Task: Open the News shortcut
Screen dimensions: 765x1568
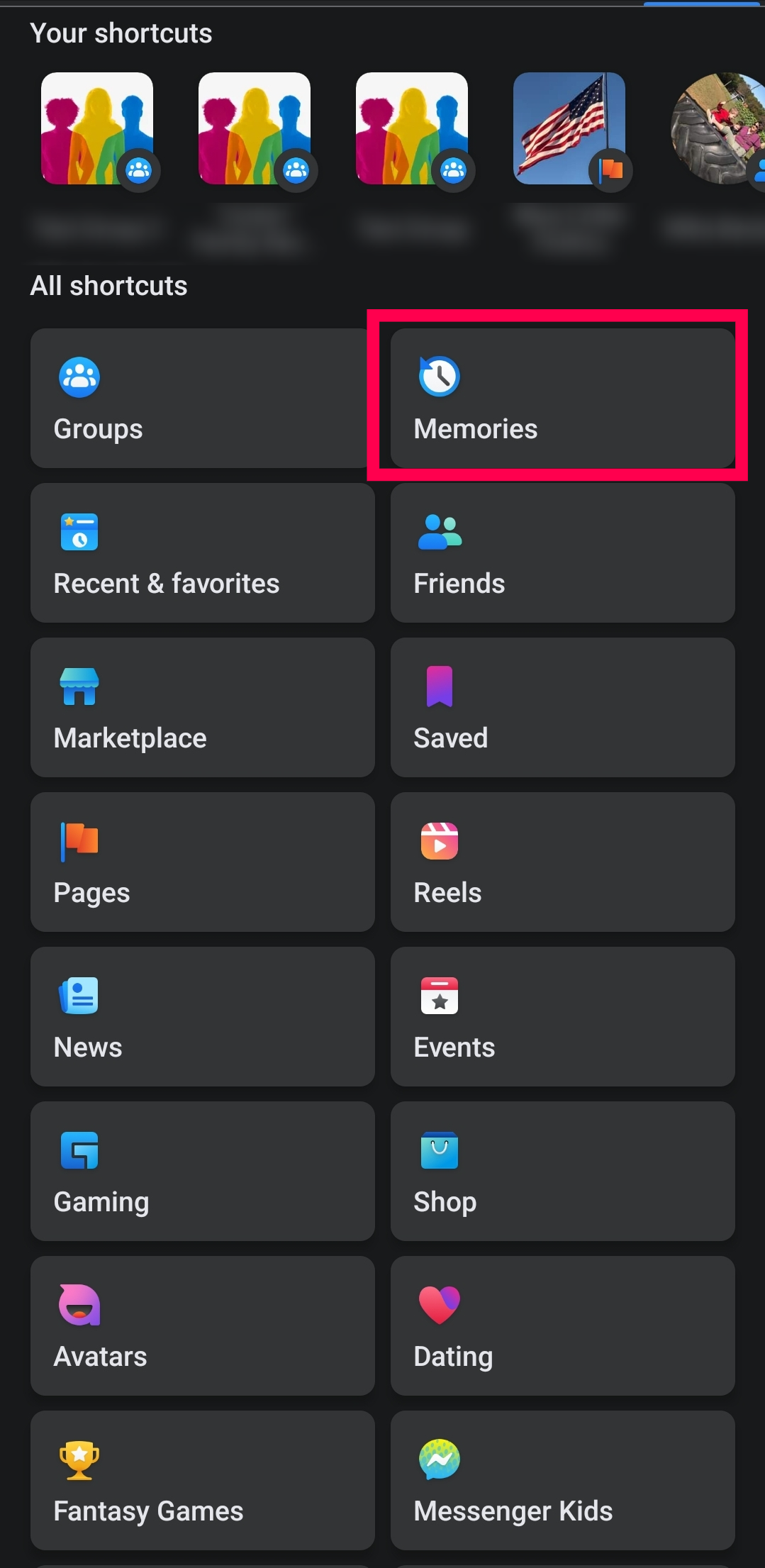Action: coord(202,1016)
